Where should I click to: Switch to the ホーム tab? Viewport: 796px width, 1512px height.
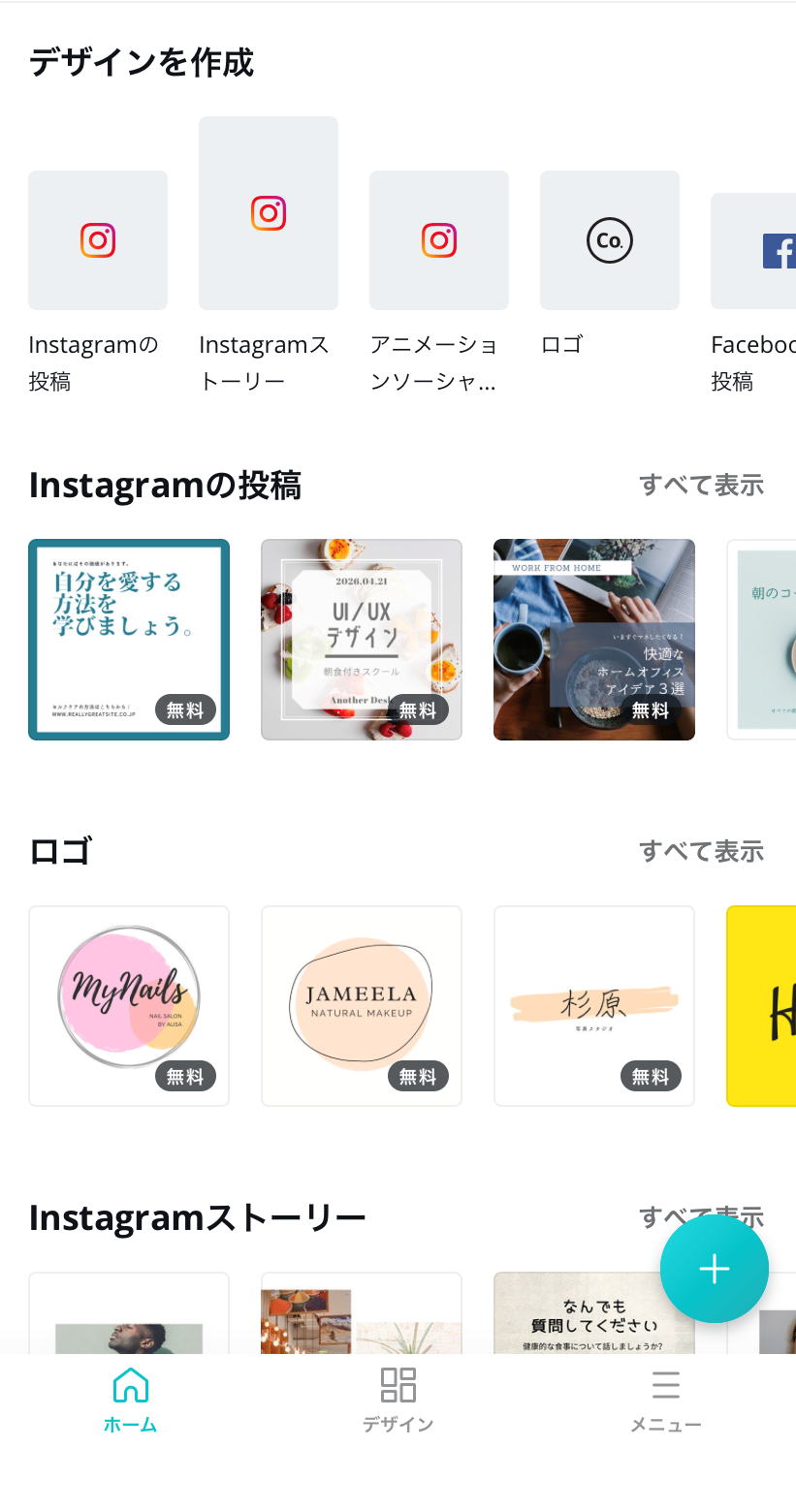tap(131, 1400)
